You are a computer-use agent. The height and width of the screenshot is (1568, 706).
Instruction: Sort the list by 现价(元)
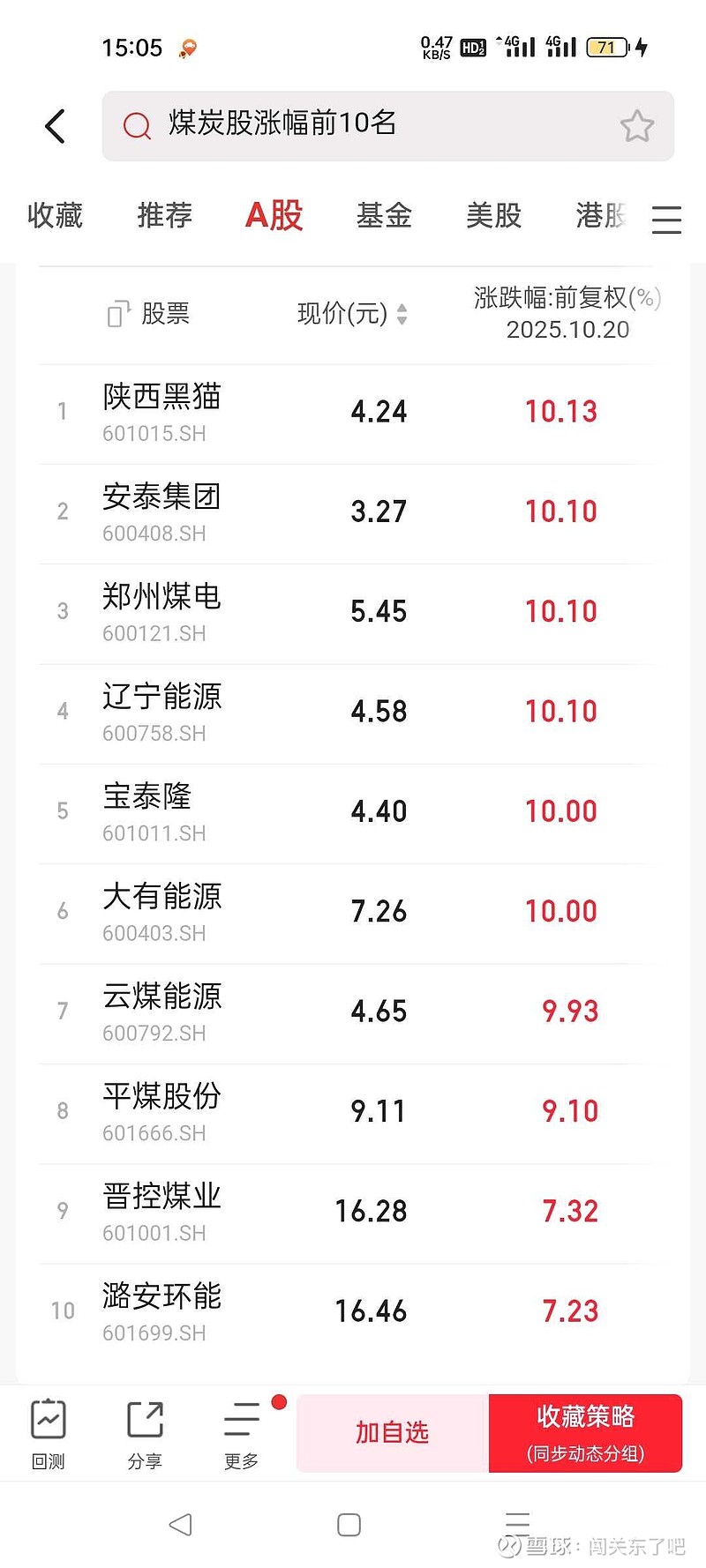click(353, 313)
